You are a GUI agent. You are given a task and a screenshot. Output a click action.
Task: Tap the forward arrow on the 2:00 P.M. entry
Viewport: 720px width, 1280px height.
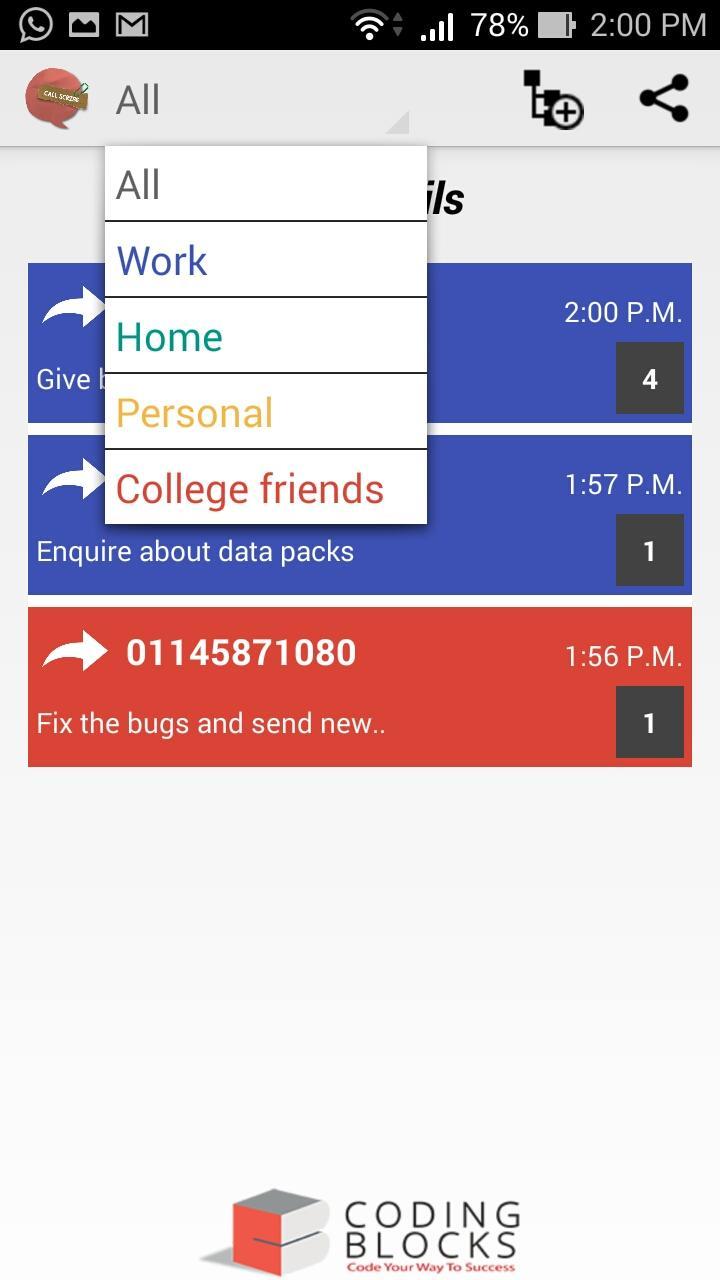coord(70,308)
